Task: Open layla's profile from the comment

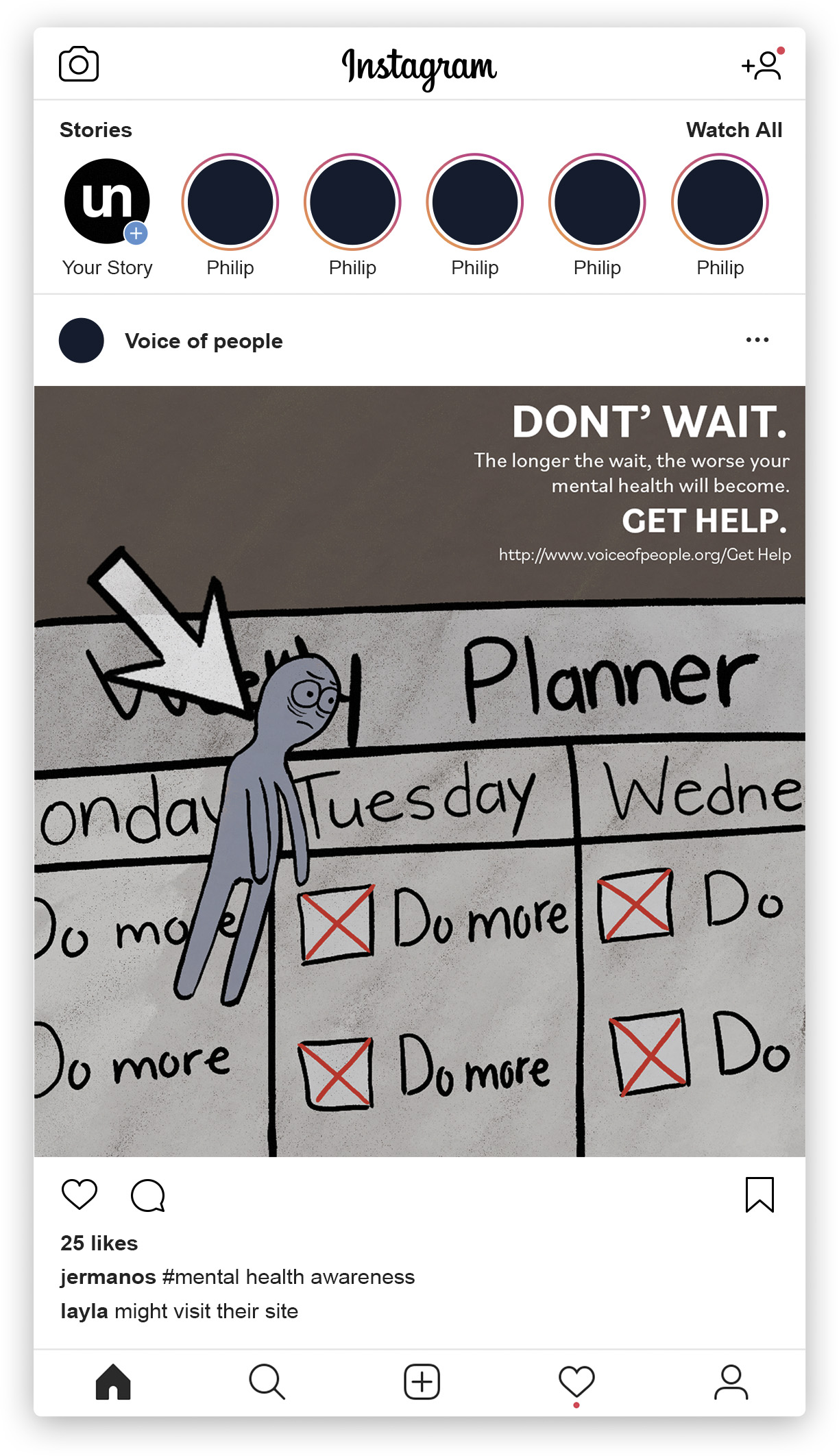Action: click(x=84, y=1311)
